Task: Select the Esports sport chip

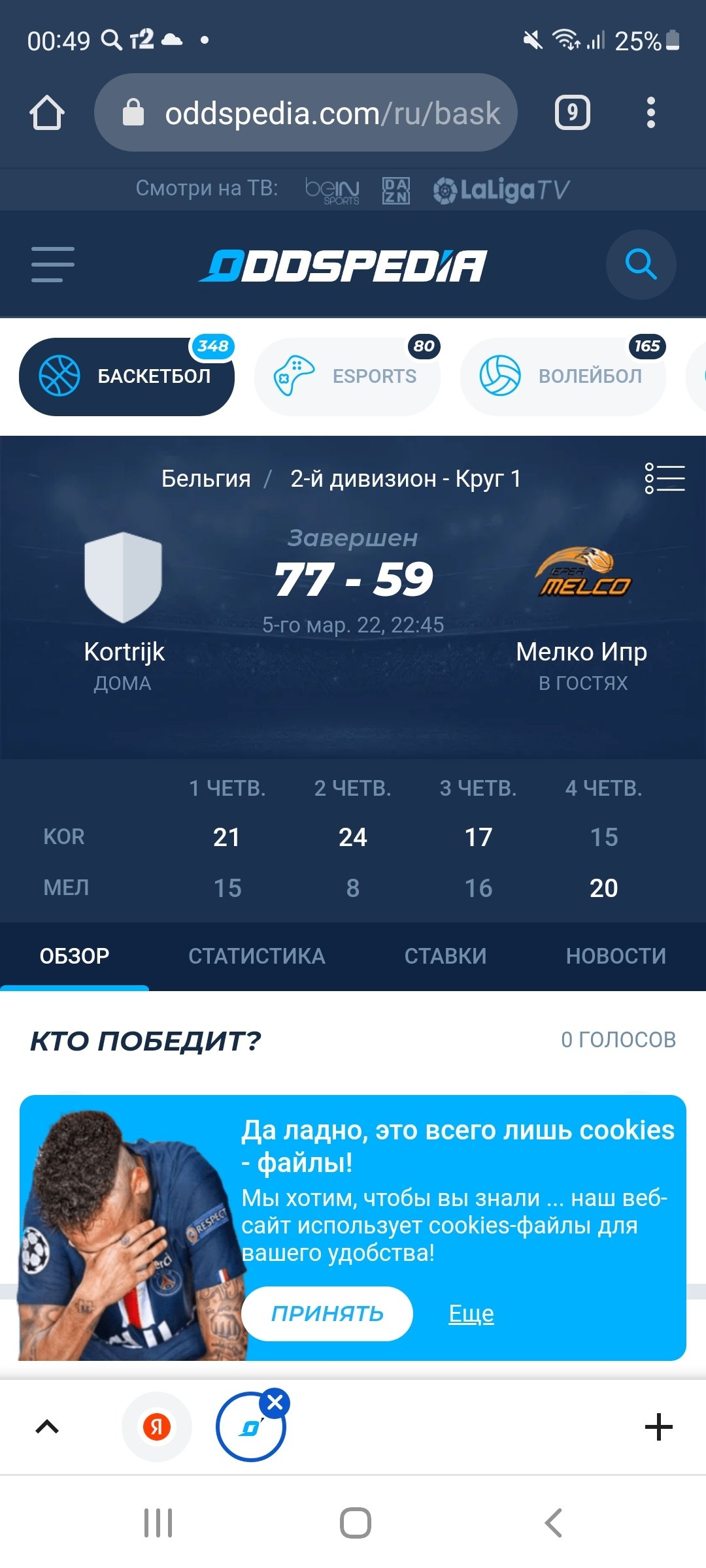Action: click(x=347, y=376)
